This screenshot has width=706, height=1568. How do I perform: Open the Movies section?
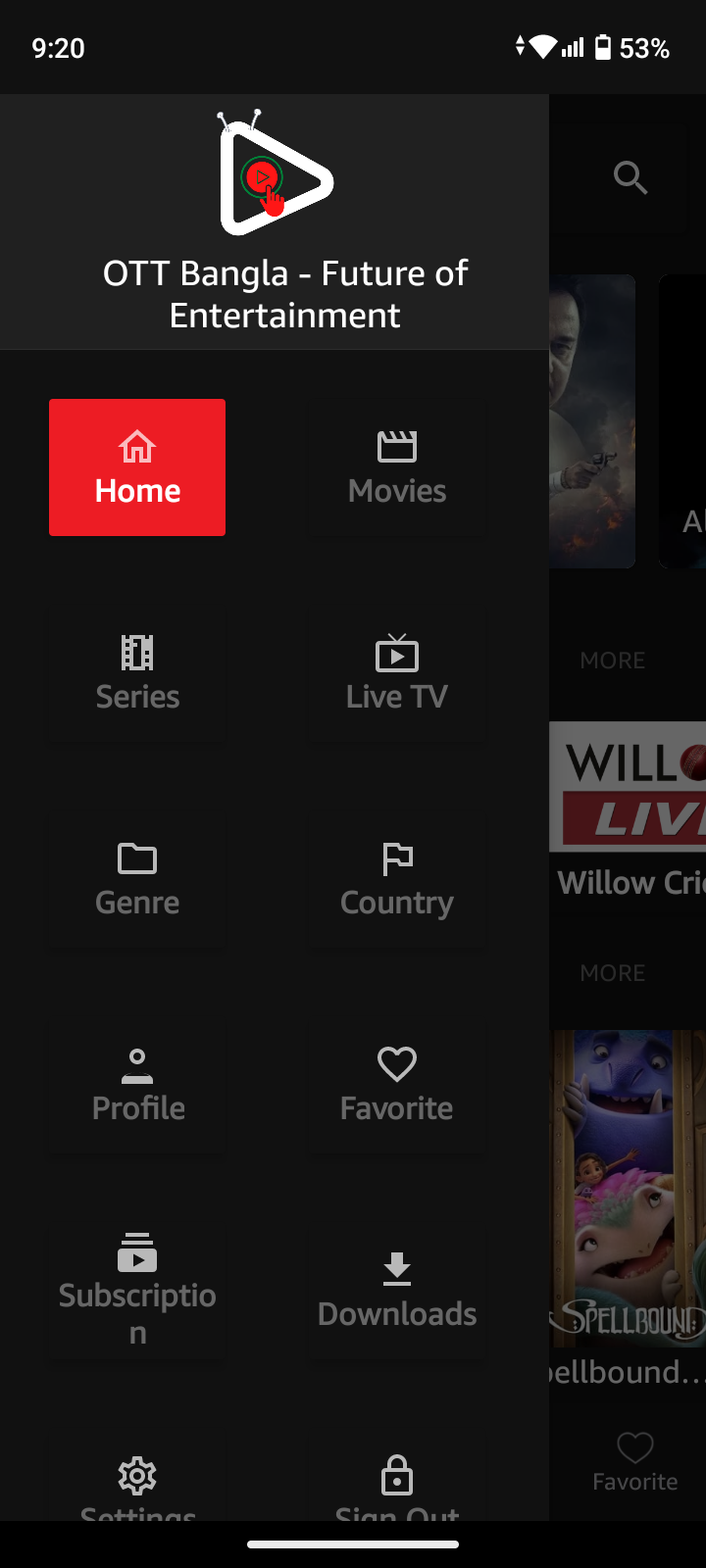397,467
